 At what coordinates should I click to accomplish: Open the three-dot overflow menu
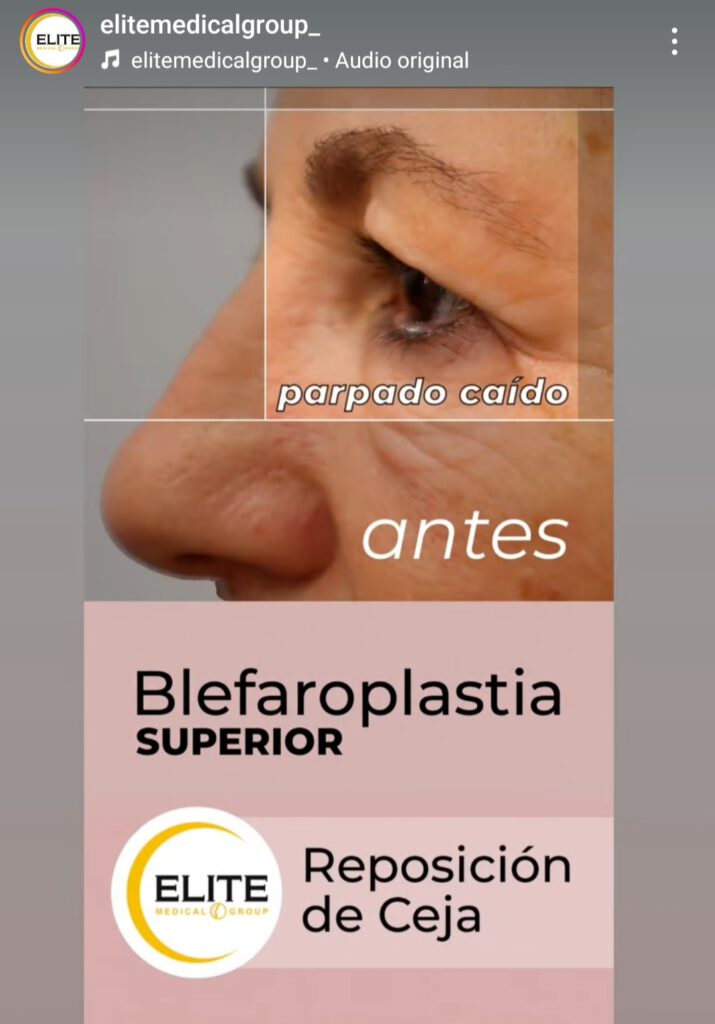pyautogui.click(x=674, y=41)
